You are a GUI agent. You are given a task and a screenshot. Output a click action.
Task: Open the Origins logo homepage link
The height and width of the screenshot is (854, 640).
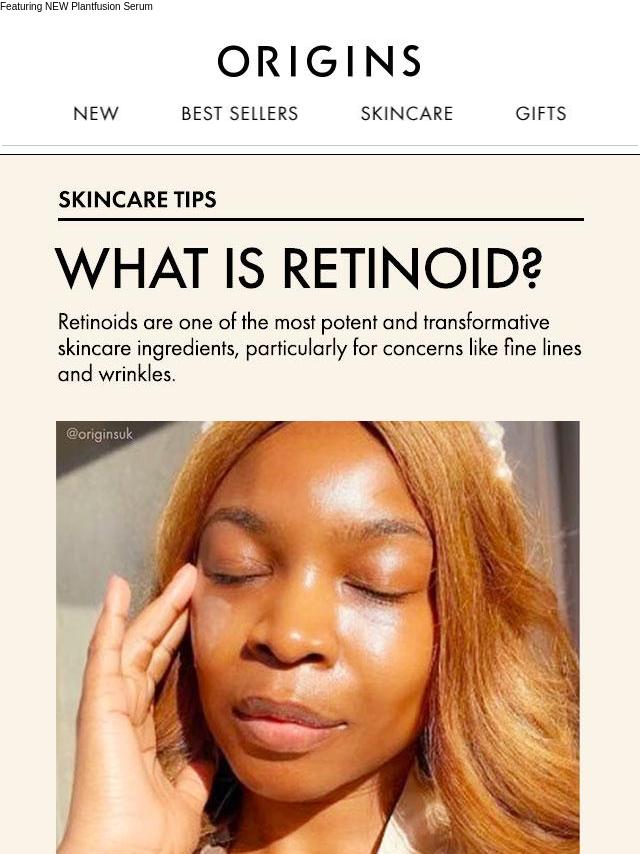pyautogui.click(x=319, y=61)
